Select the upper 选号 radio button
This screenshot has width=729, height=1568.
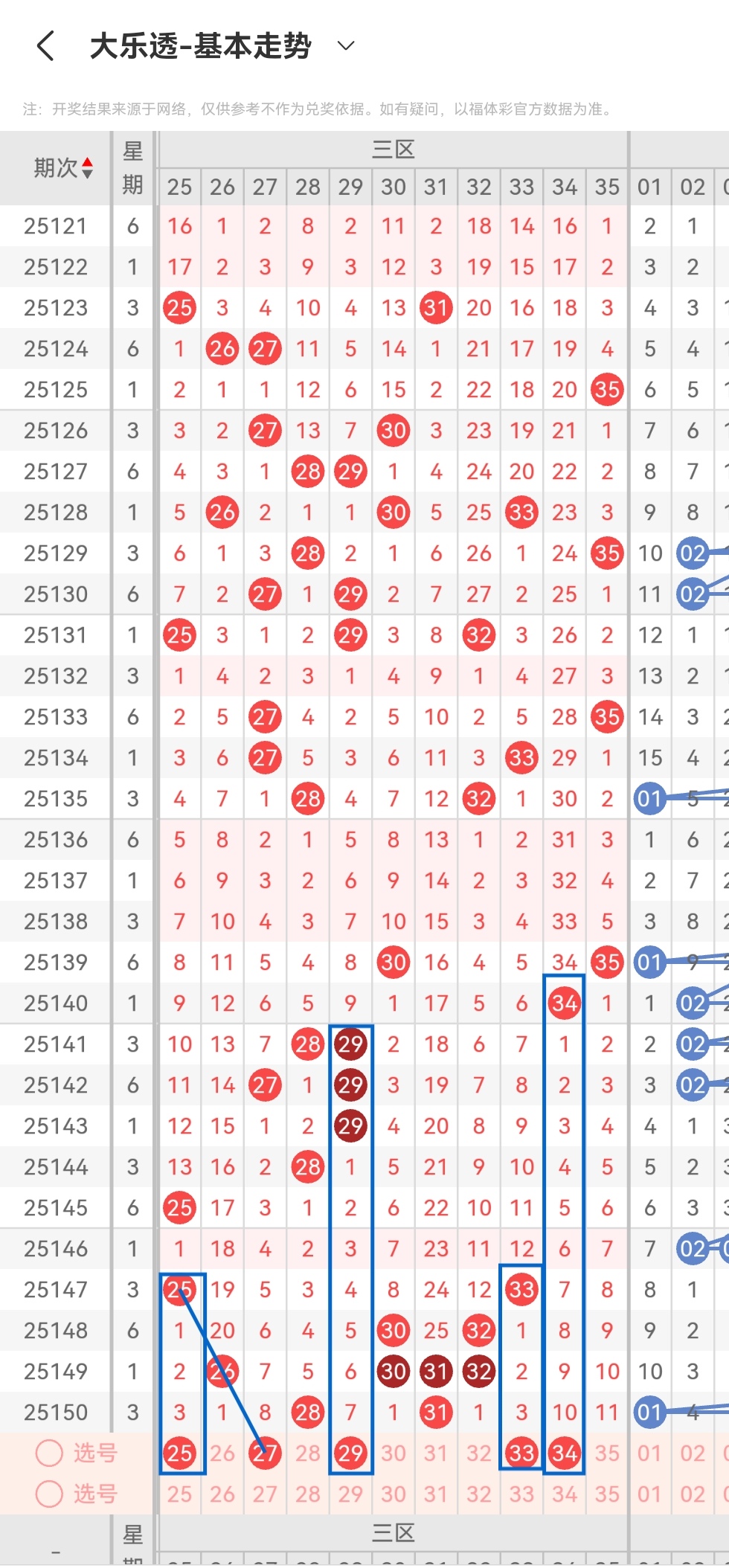coord(49,1453)
